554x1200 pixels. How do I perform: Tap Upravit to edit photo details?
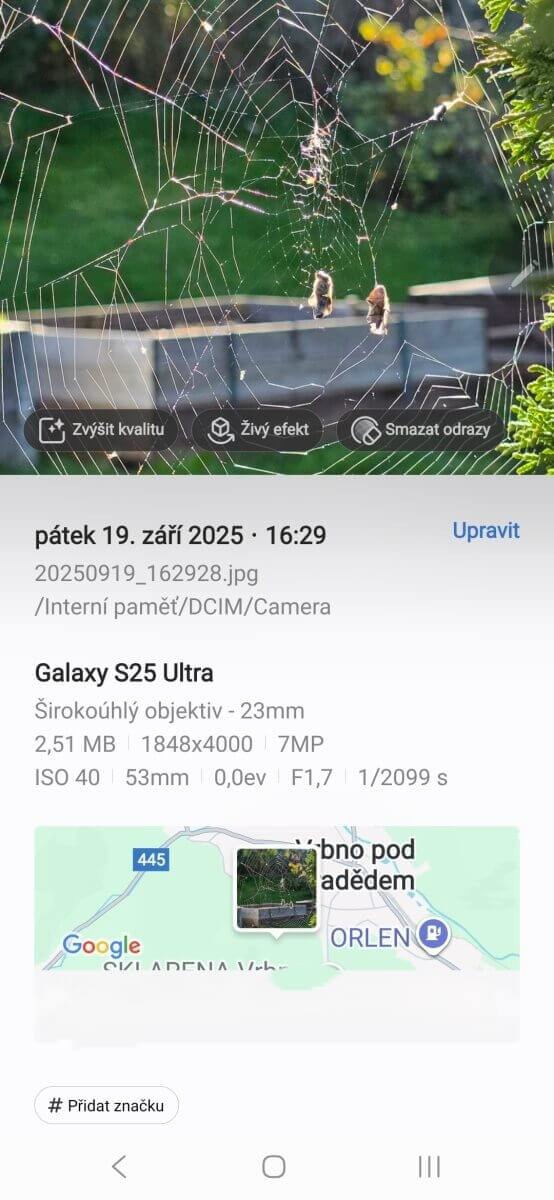(x=486, y=530)
